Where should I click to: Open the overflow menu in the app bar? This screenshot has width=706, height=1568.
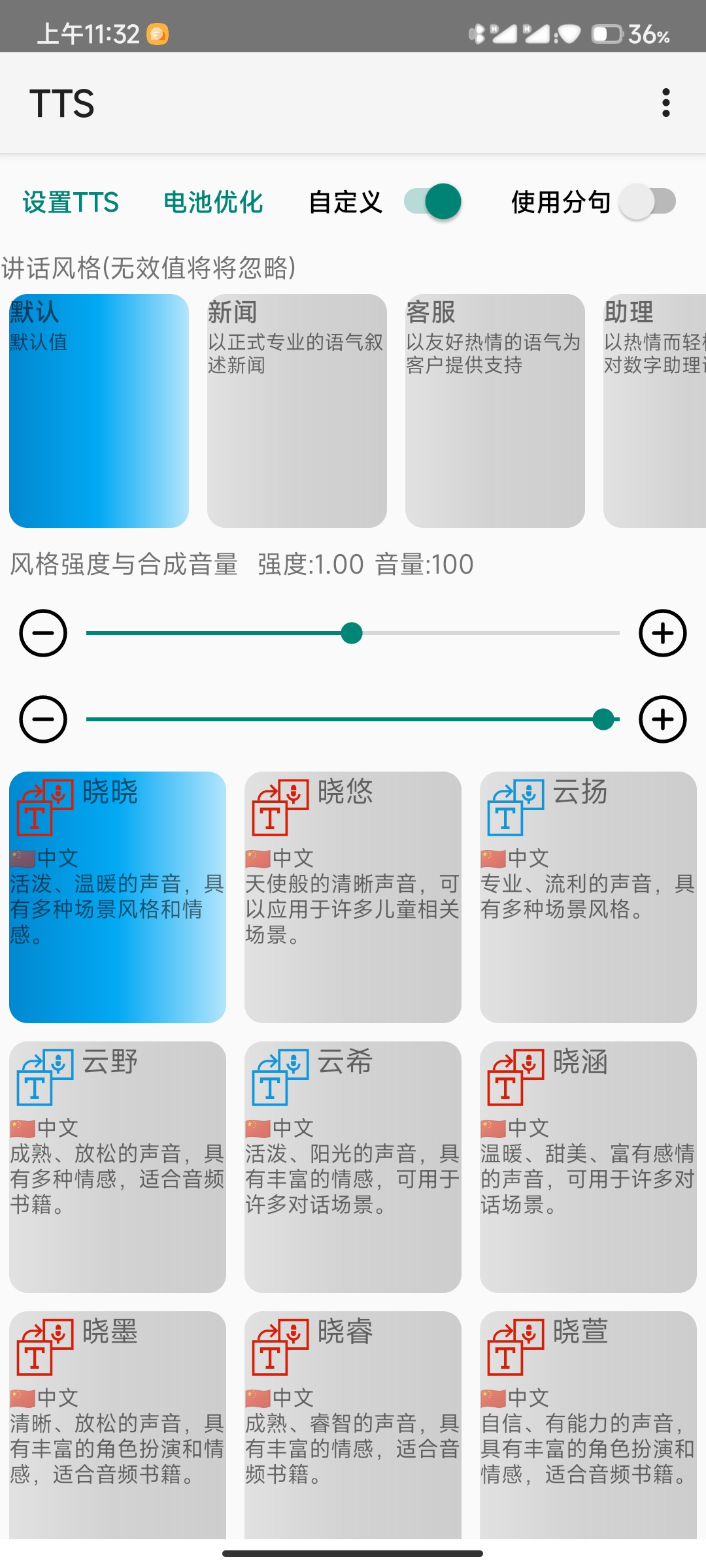tap(665, 103)
